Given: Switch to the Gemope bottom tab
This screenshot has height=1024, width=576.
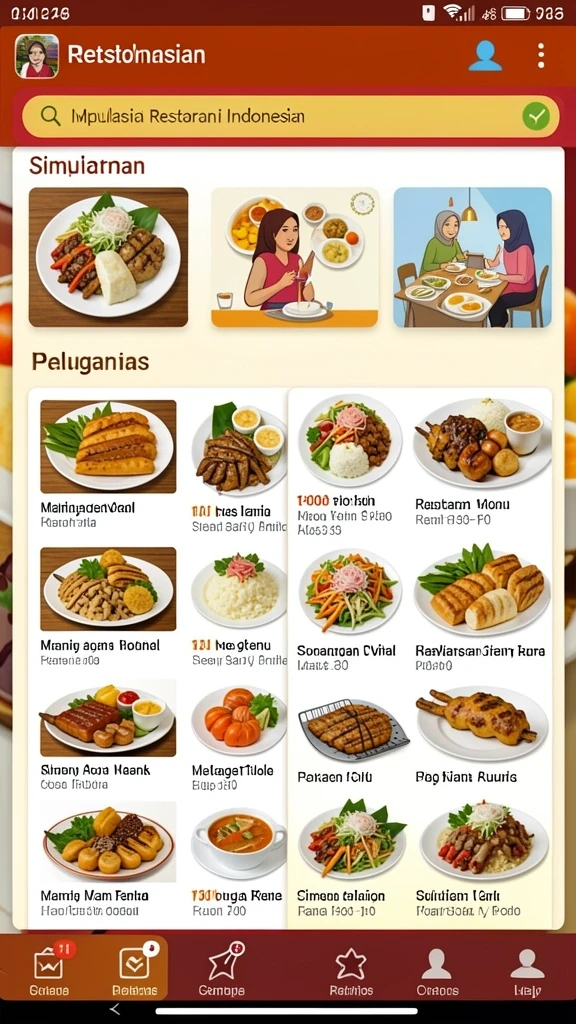Looking at the screenshot, I should click(222, 970).
